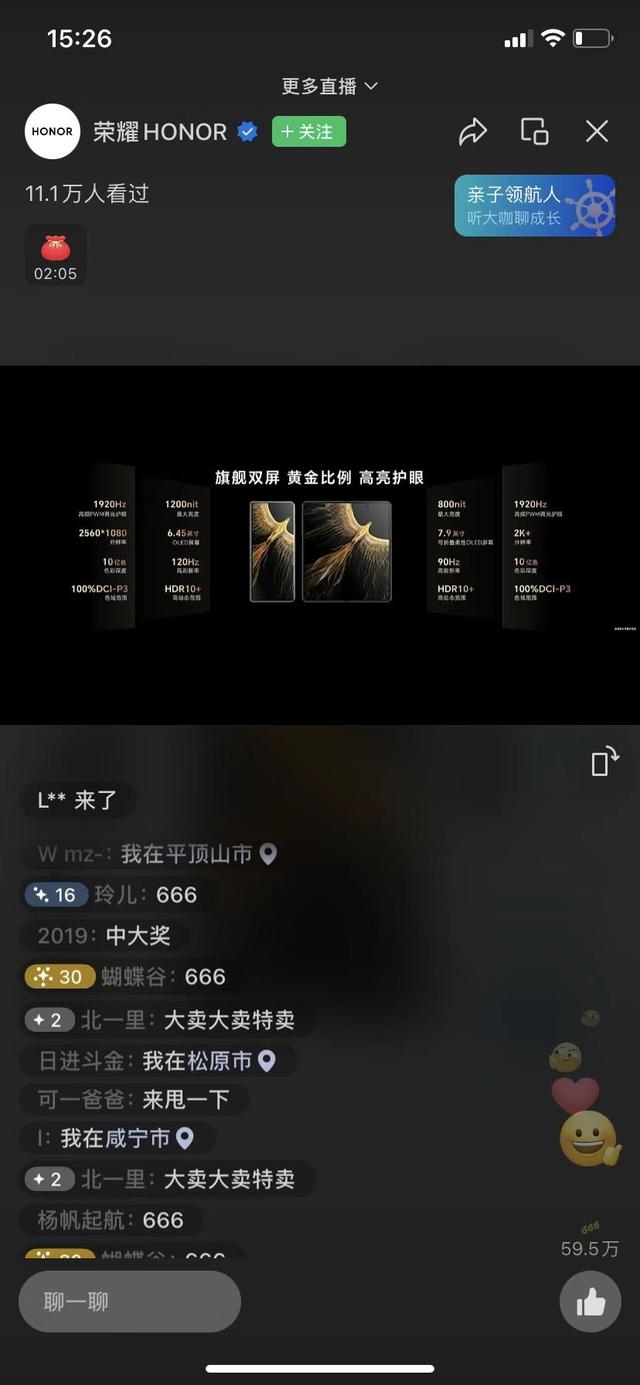Switch to floating window mode
This screenshot has height=1385, width=640.
534,131
